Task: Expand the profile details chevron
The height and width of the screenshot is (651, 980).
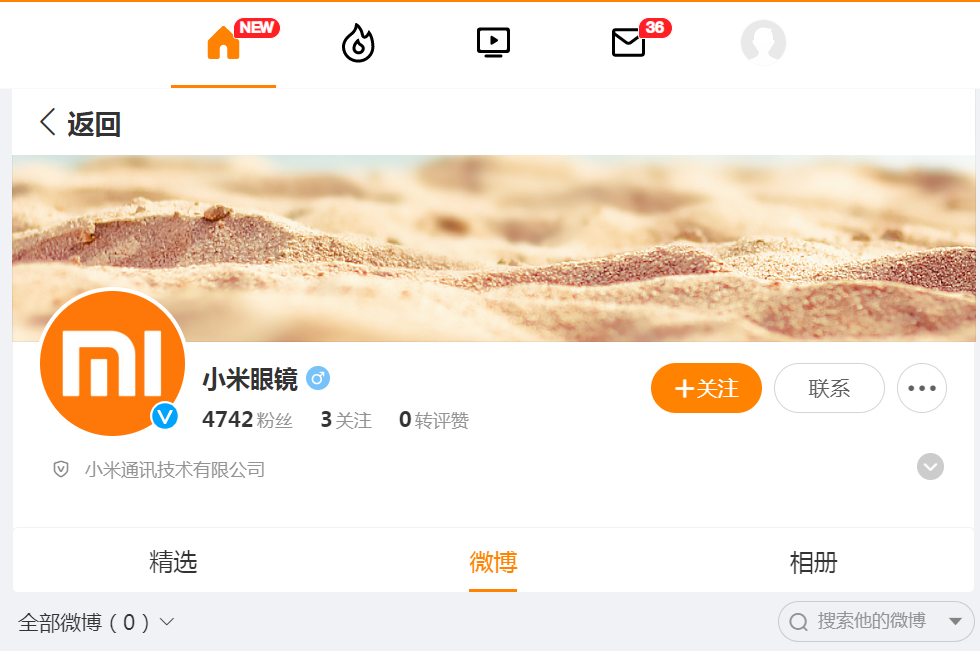Action: (930, 467)
